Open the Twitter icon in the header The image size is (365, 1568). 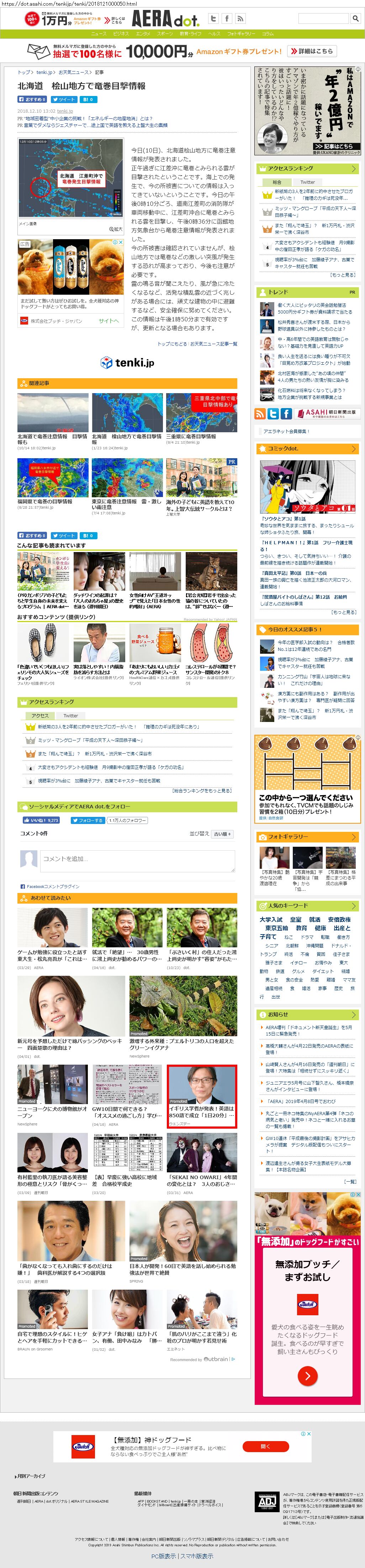pos(213,18)
